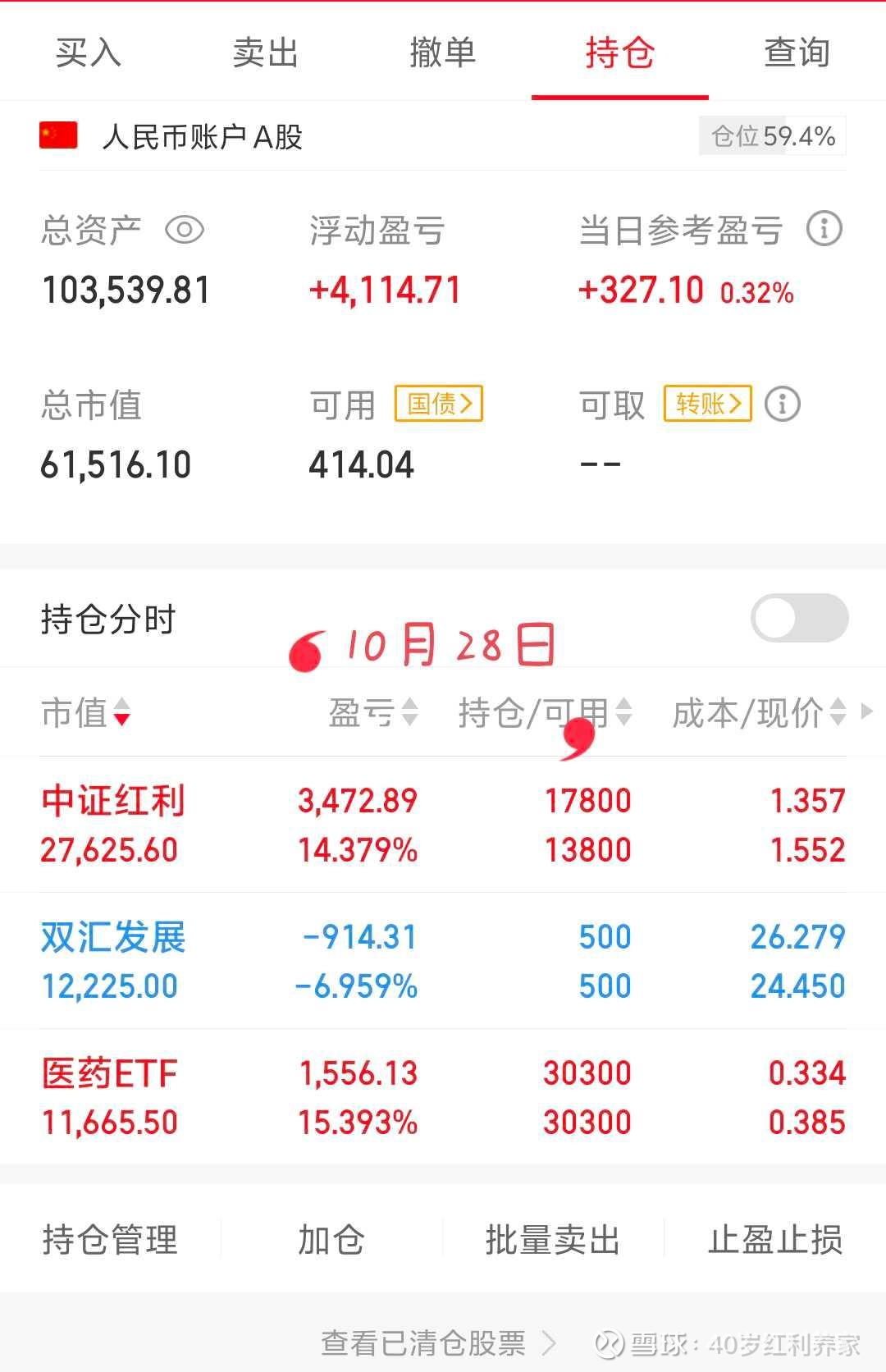Screen dimensions: 886x1372
Task: Toggle the 持仓分时 switch on
Action: click(x=798, y=617)
